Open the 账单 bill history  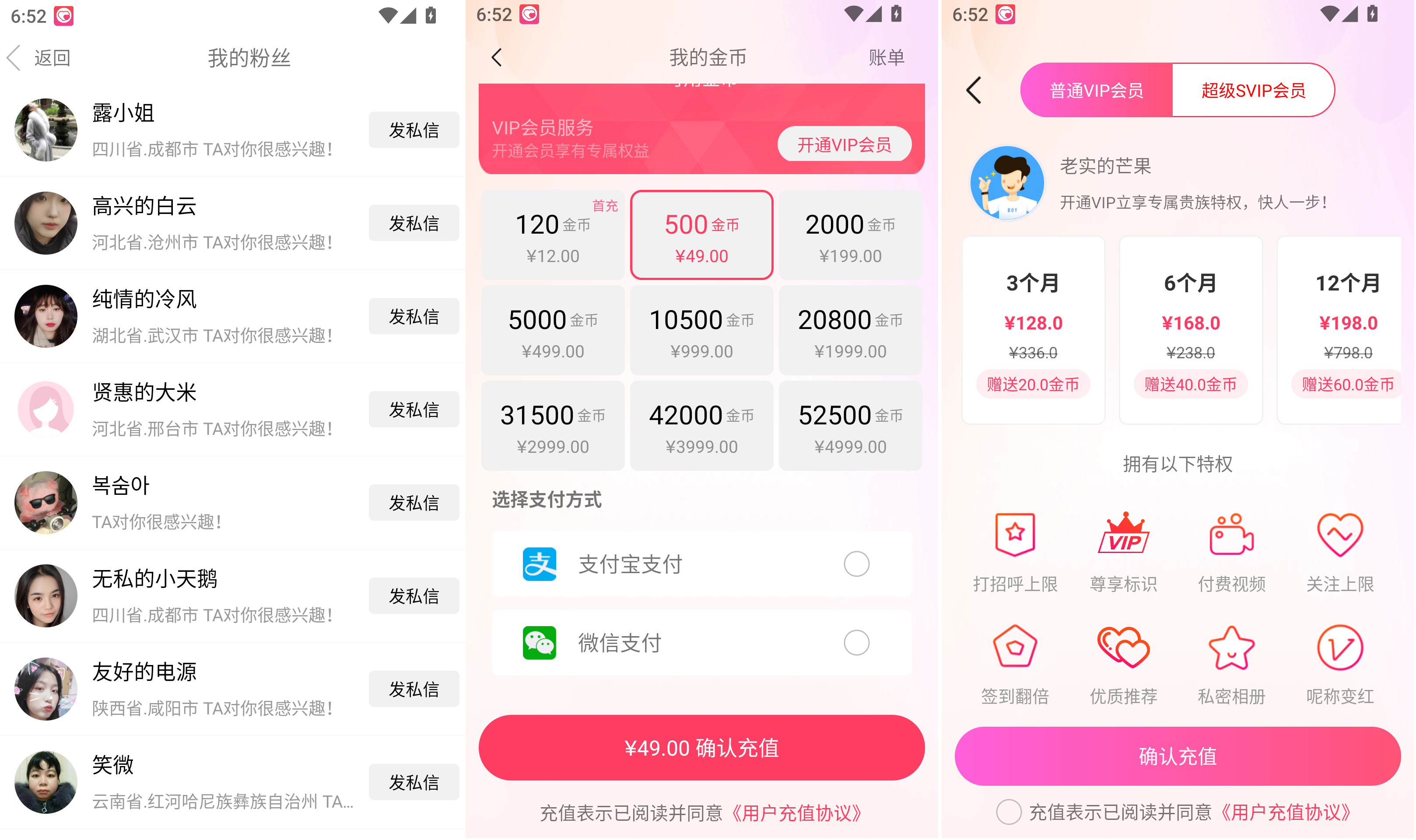point(886,57)
